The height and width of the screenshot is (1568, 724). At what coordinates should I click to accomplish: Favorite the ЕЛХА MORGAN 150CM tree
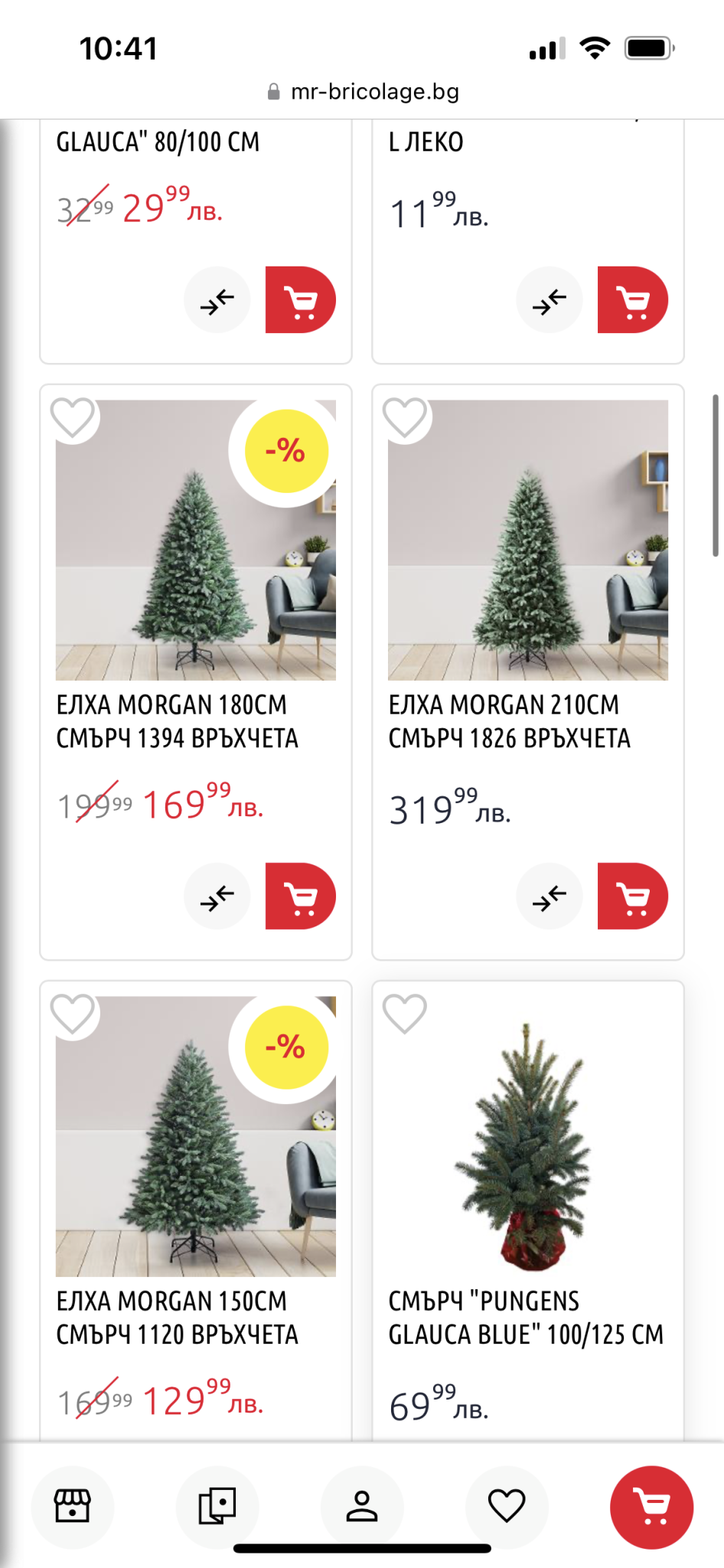[x=73, y=1014]
